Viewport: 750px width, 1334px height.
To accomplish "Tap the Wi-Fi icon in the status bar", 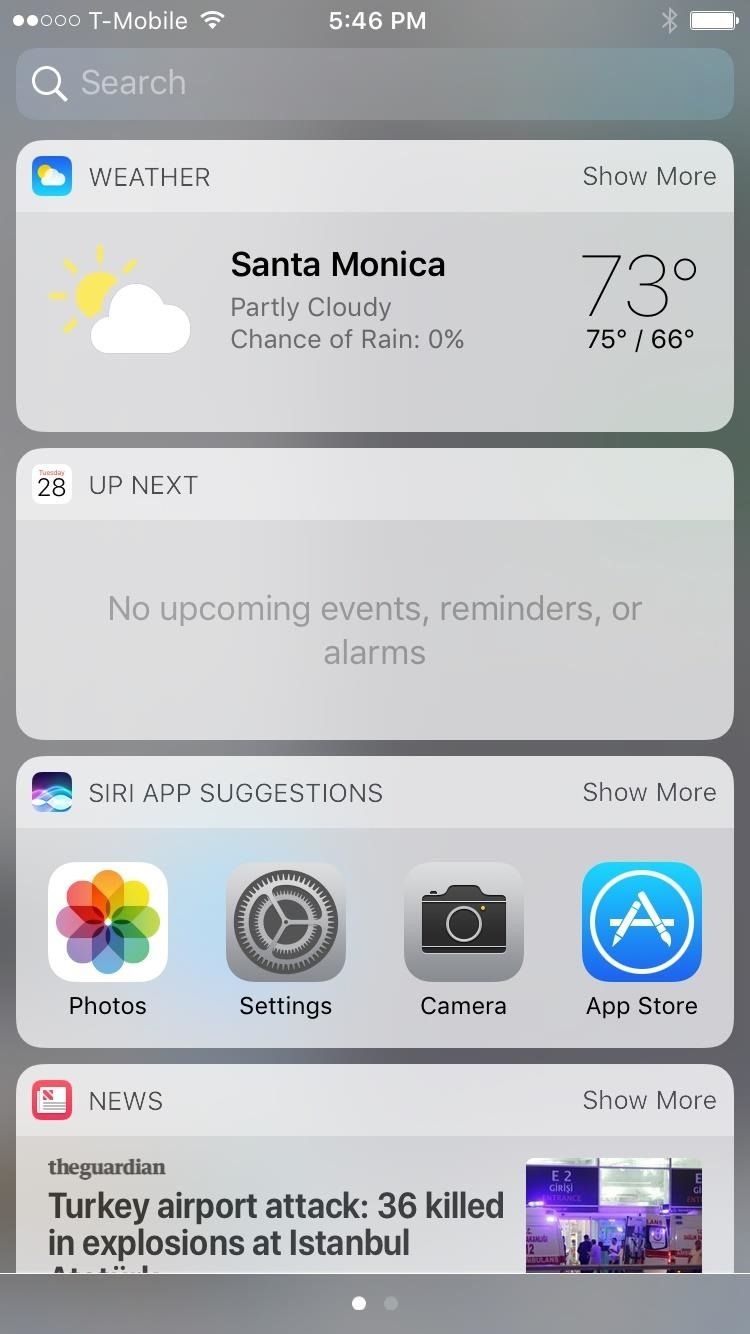I will tap(212, 18).
